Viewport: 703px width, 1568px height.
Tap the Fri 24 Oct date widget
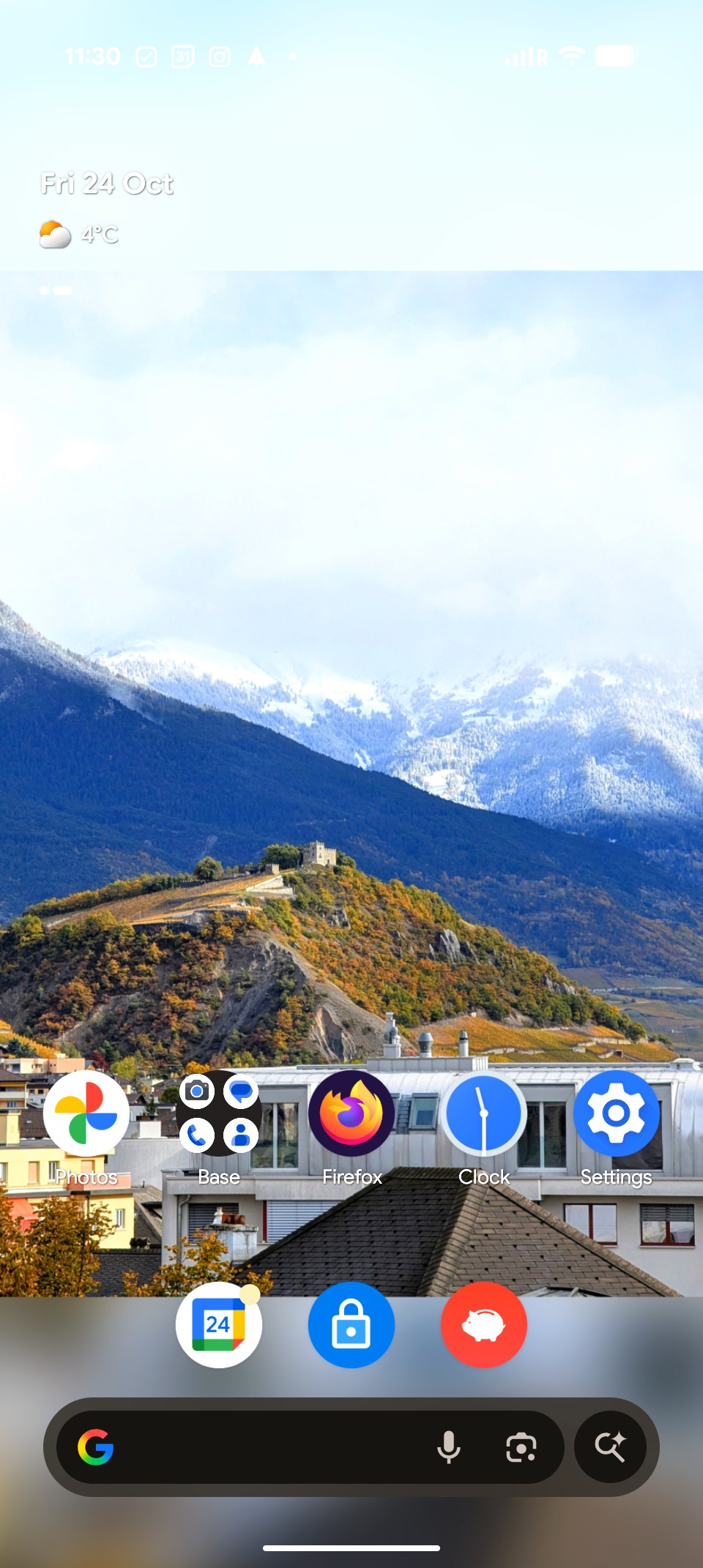pos(107,184)
